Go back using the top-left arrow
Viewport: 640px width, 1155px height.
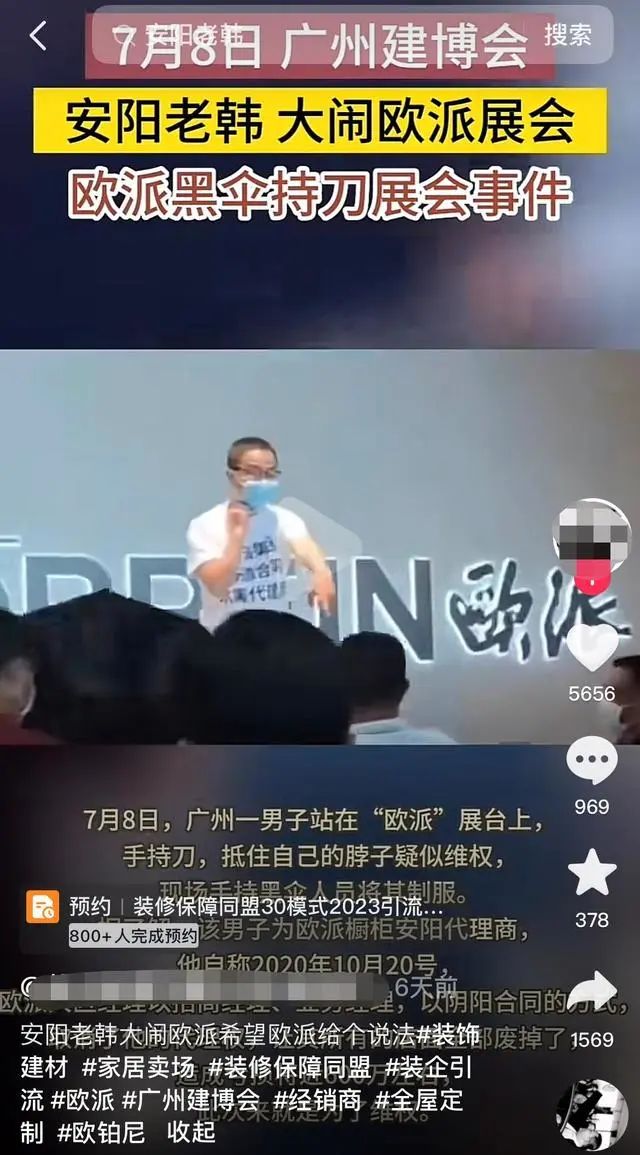tap(38, 36)
